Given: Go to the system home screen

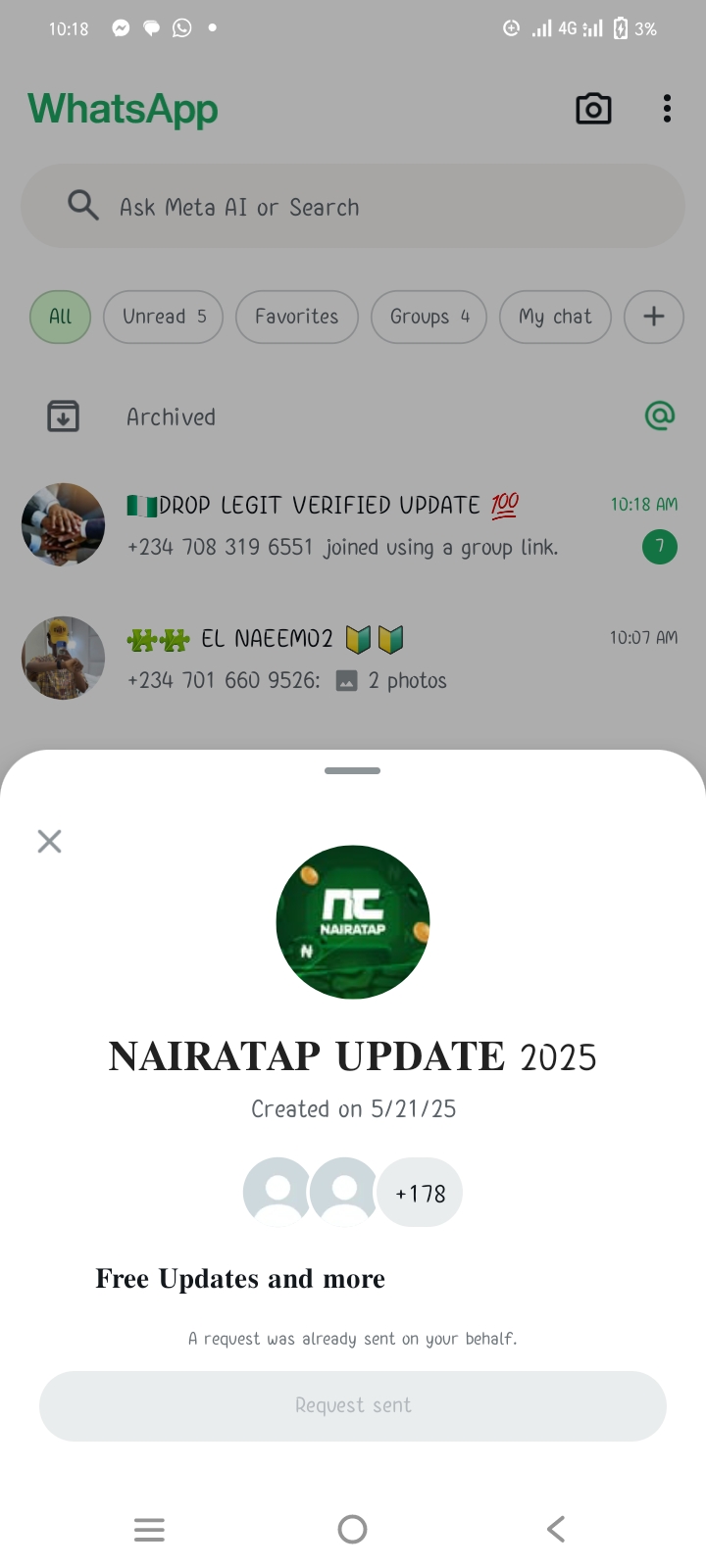Looking at the screenshot, I should point(352,1529).
